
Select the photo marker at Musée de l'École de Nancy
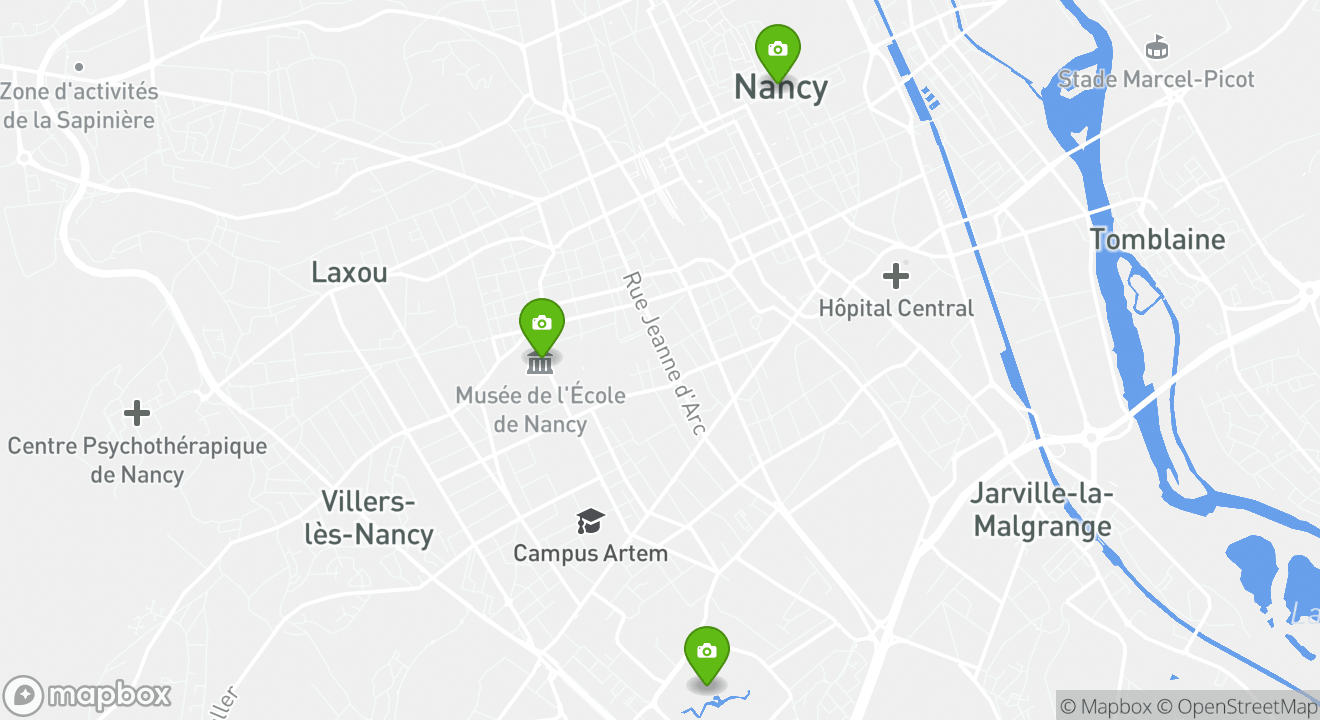(x=541, y=324)
